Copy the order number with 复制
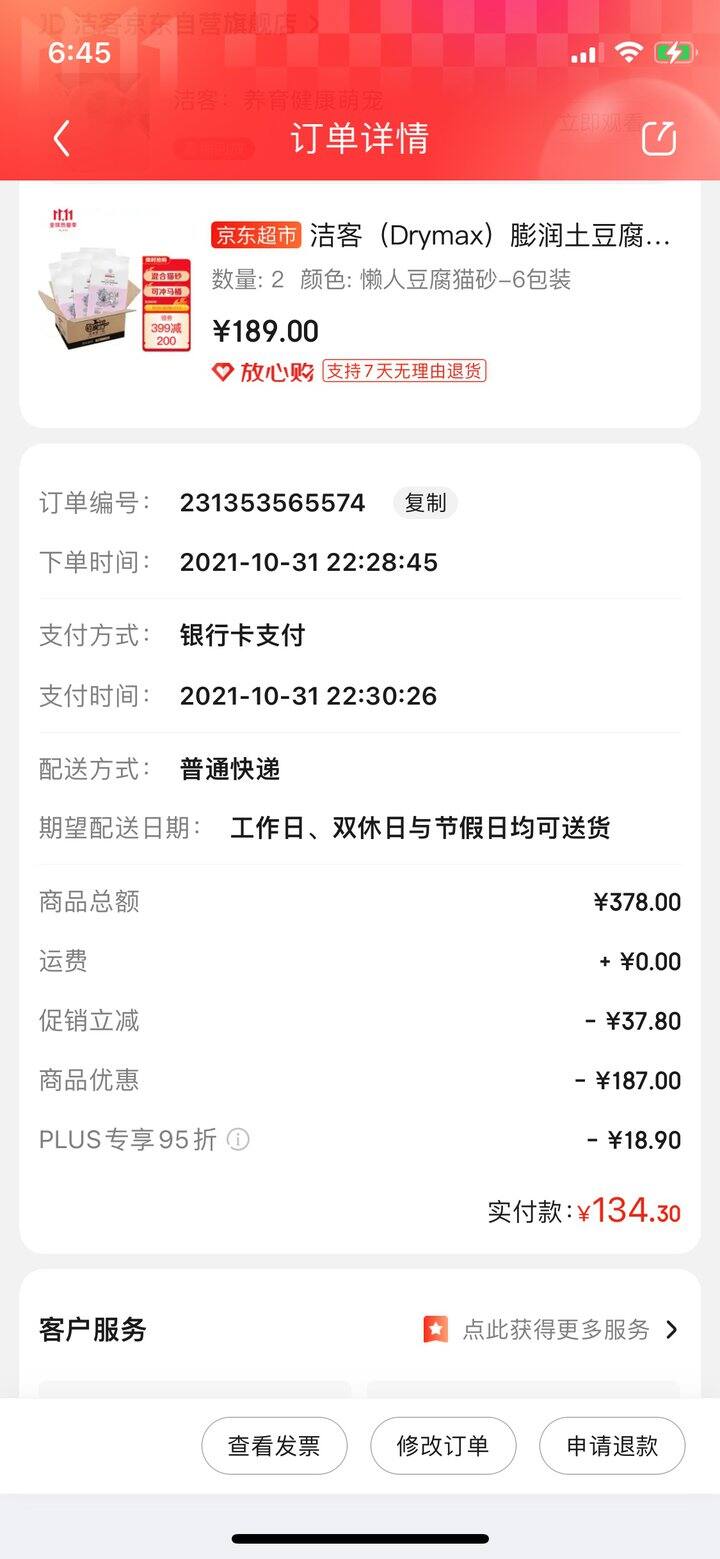 coord(425,503)
